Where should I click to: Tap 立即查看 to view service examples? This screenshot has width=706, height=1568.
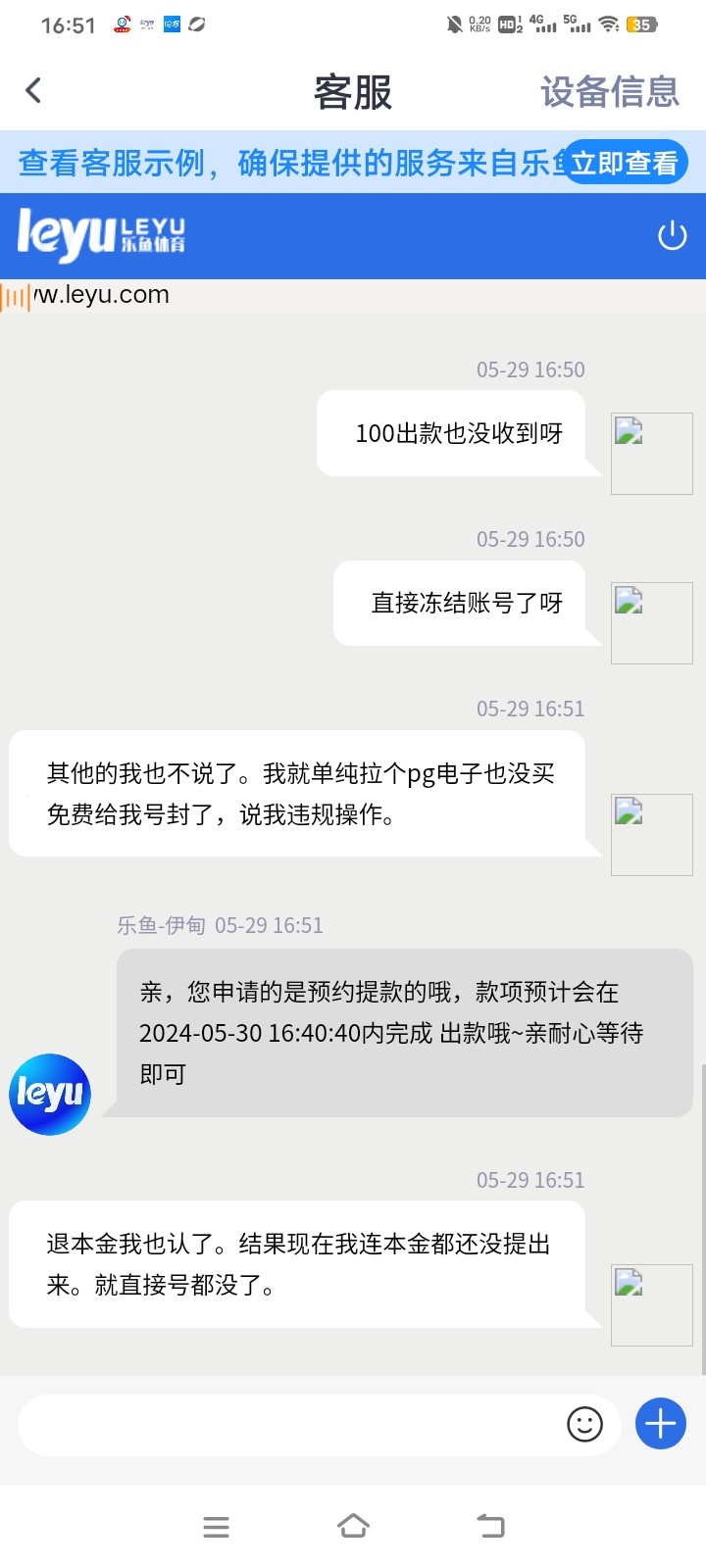(625, 163)
